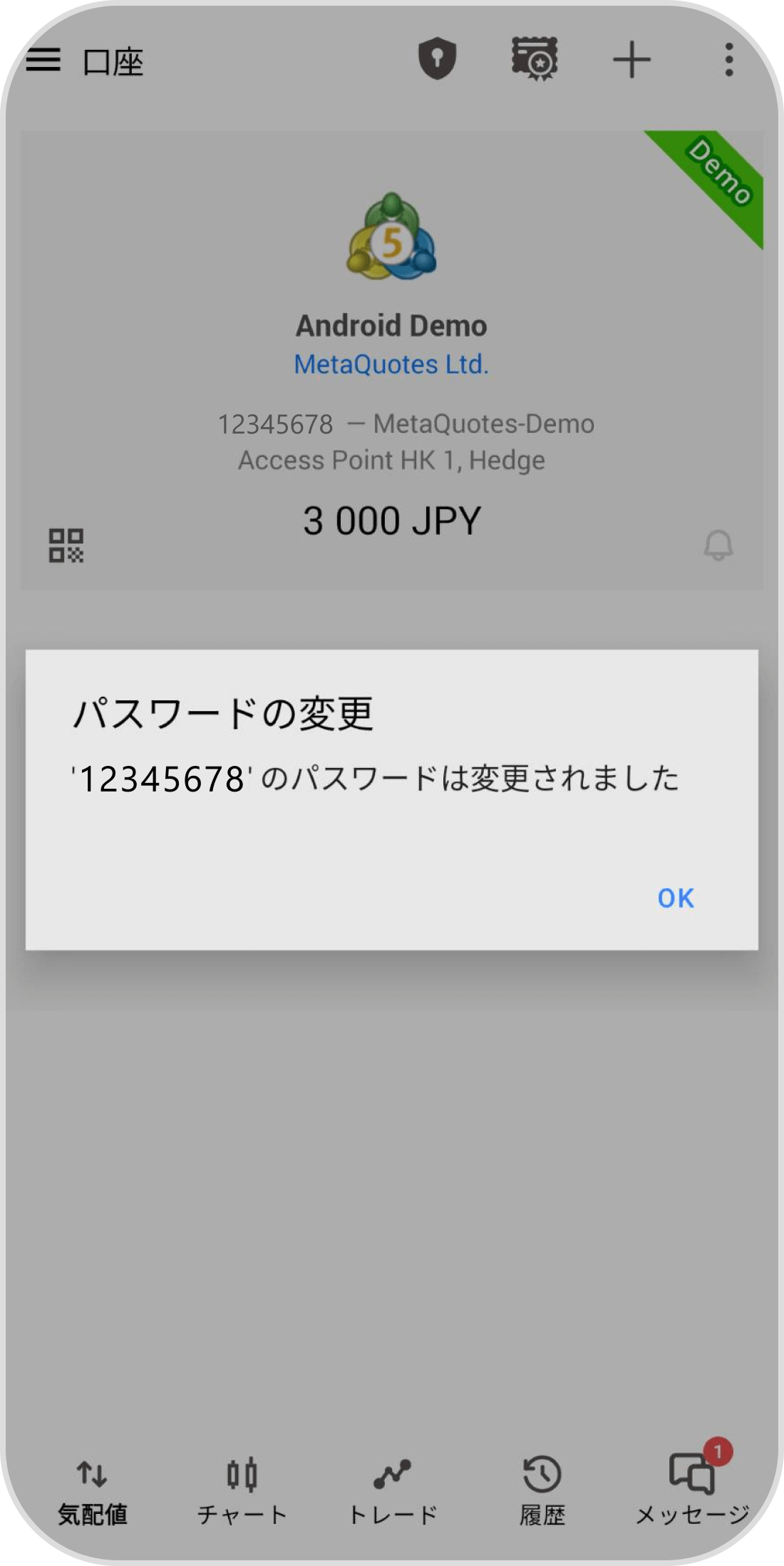Open the overflow three-dot menu
This screenshot has height=1566, width=784.
(728, 61)
